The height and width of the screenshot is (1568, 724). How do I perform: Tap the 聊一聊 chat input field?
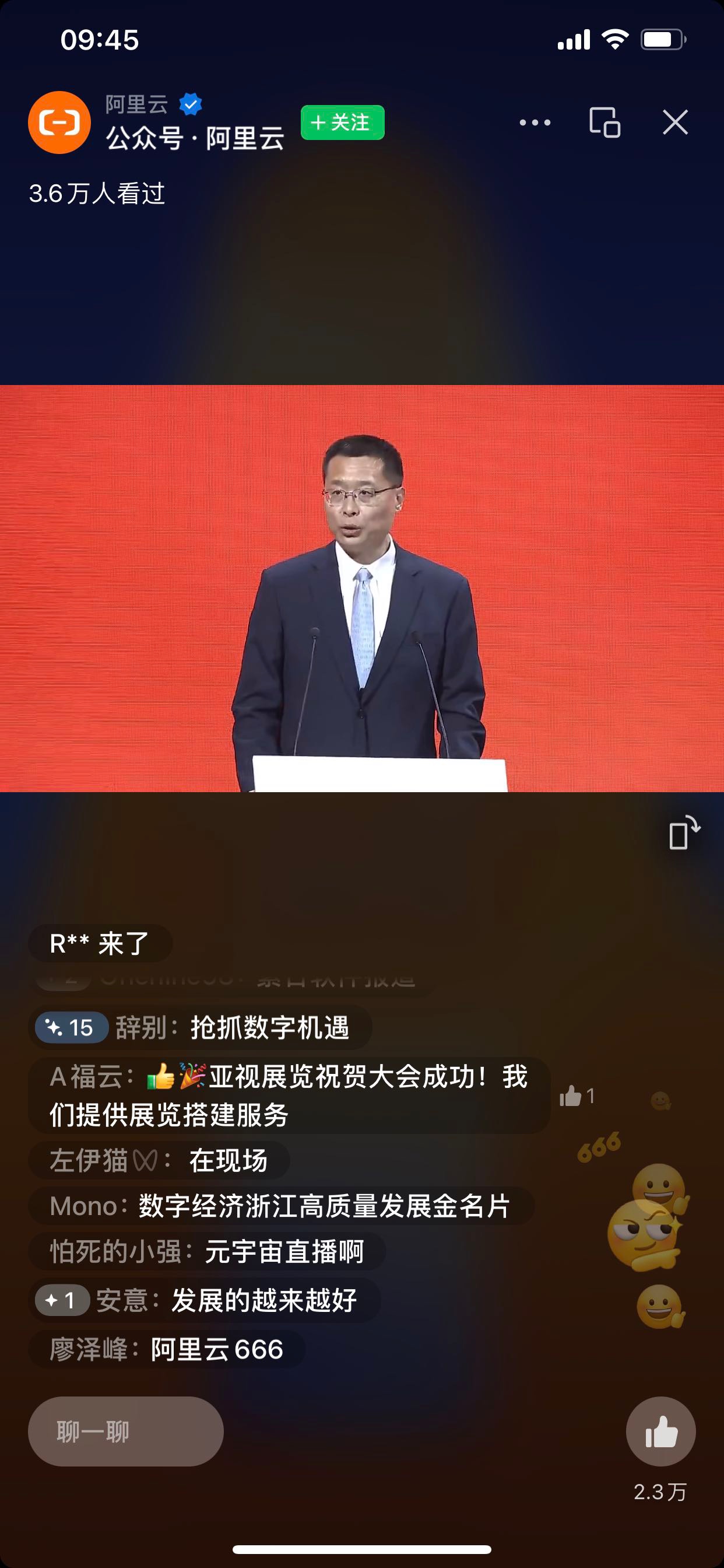(x=125, y=1431)
